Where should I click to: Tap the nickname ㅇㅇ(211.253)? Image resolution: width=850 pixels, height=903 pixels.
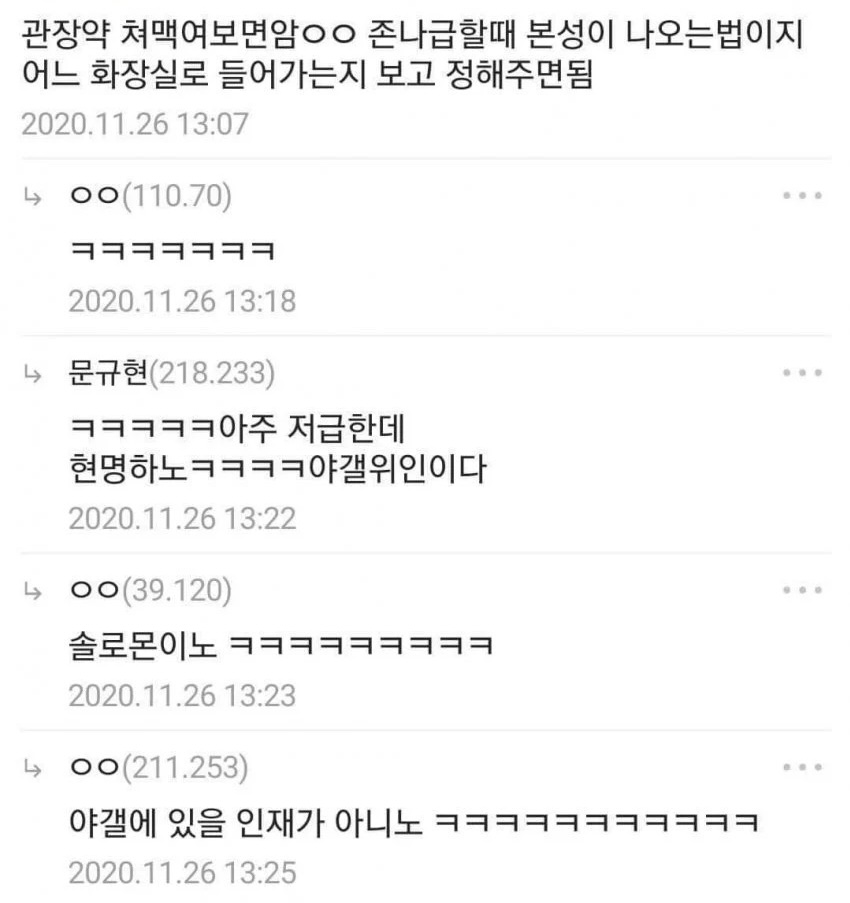pyautogui.click(x=158, y=767)
